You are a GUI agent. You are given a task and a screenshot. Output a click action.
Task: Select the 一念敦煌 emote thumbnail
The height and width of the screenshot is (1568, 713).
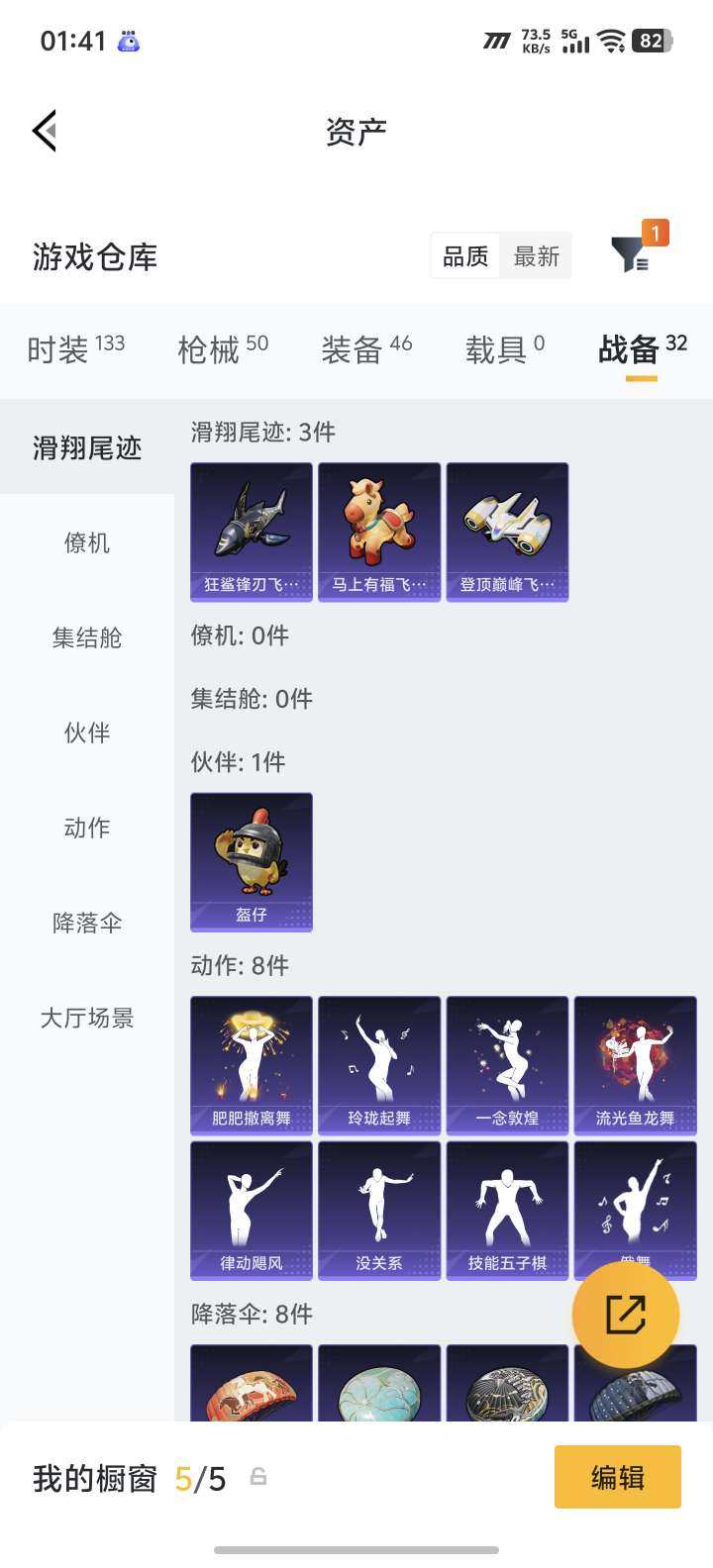(506, 1064)
